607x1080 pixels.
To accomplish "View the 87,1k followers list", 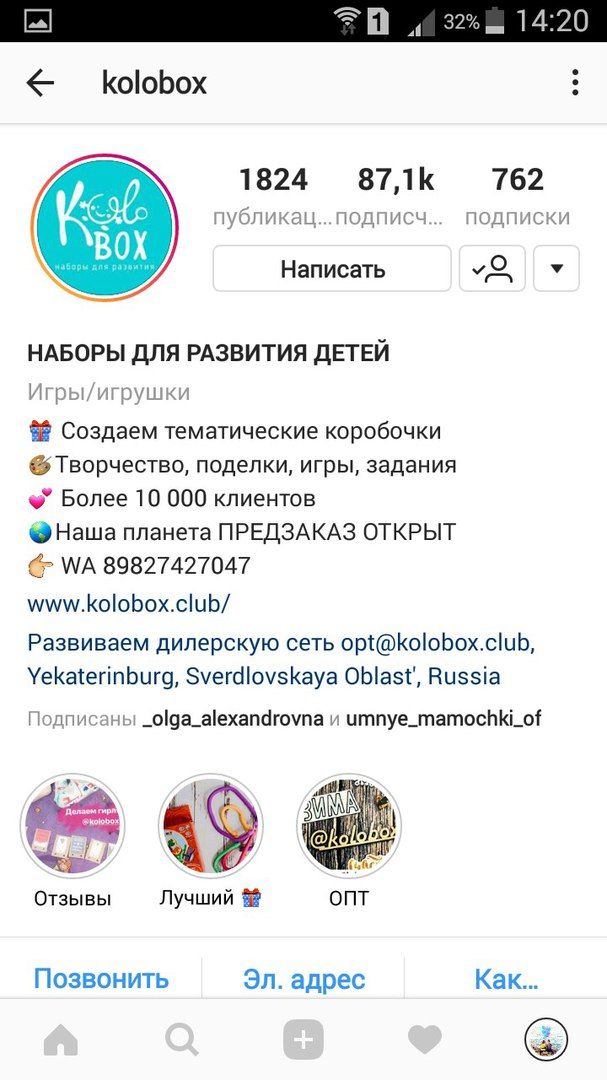I will (x=395, y=196).
